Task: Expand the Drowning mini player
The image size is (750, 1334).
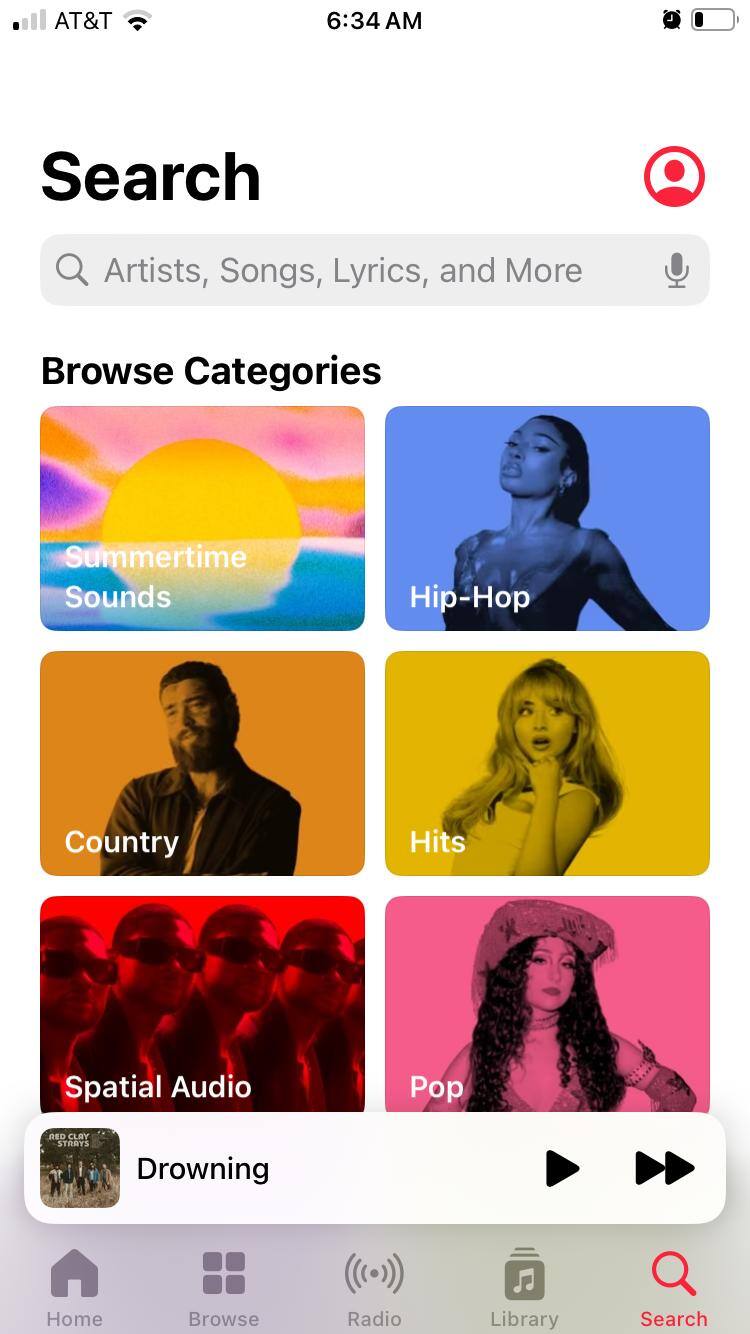Action: pos(300,1168)
